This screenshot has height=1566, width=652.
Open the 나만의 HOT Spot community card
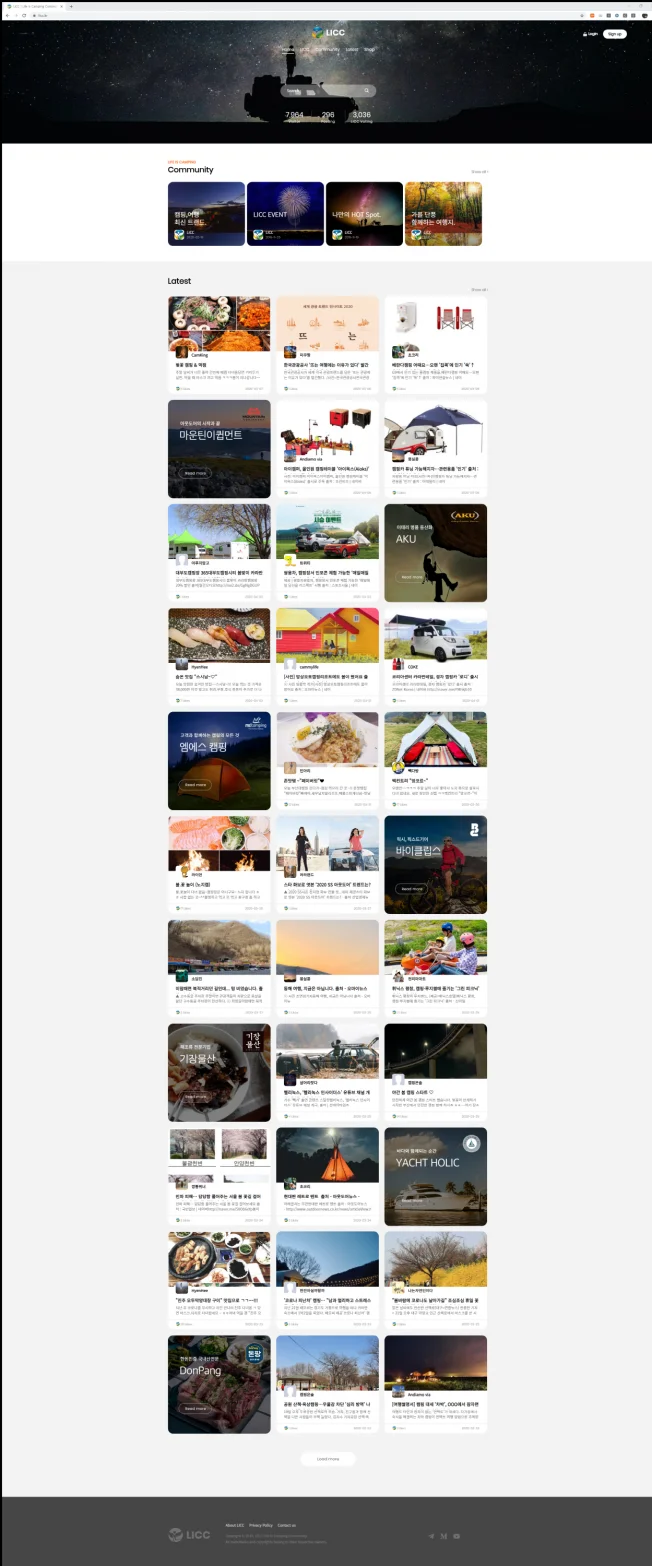[364, 213]
